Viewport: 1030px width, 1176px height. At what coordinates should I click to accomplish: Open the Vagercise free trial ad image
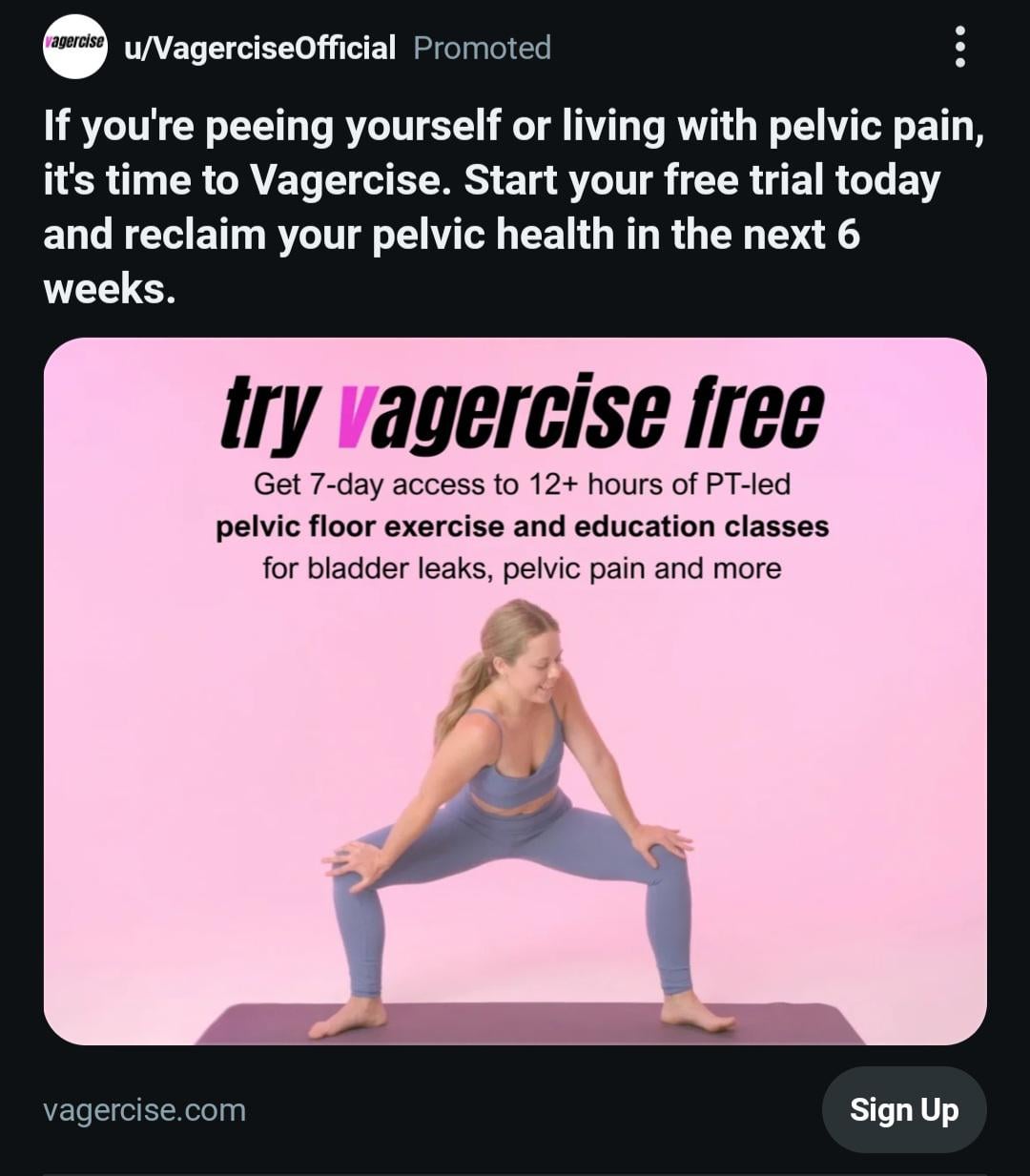coord(515,691)
